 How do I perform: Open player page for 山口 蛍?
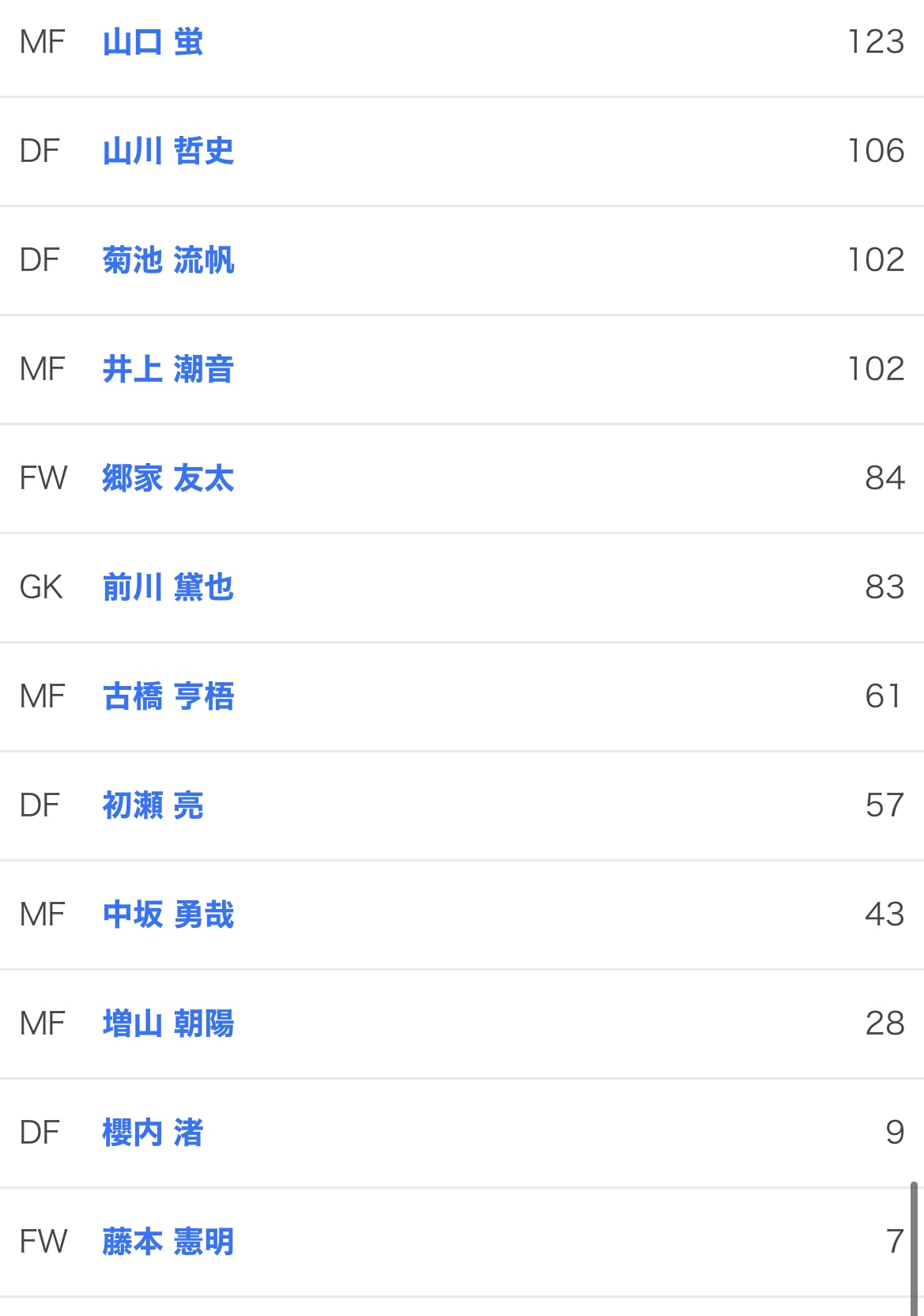click(x=153, y=42)
